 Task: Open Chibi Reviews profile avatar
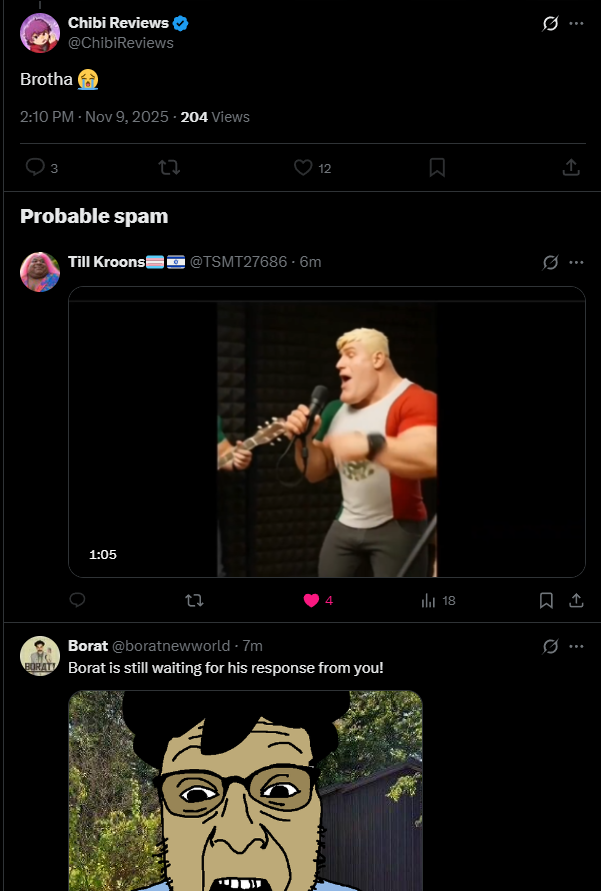[x=40, y=33]
